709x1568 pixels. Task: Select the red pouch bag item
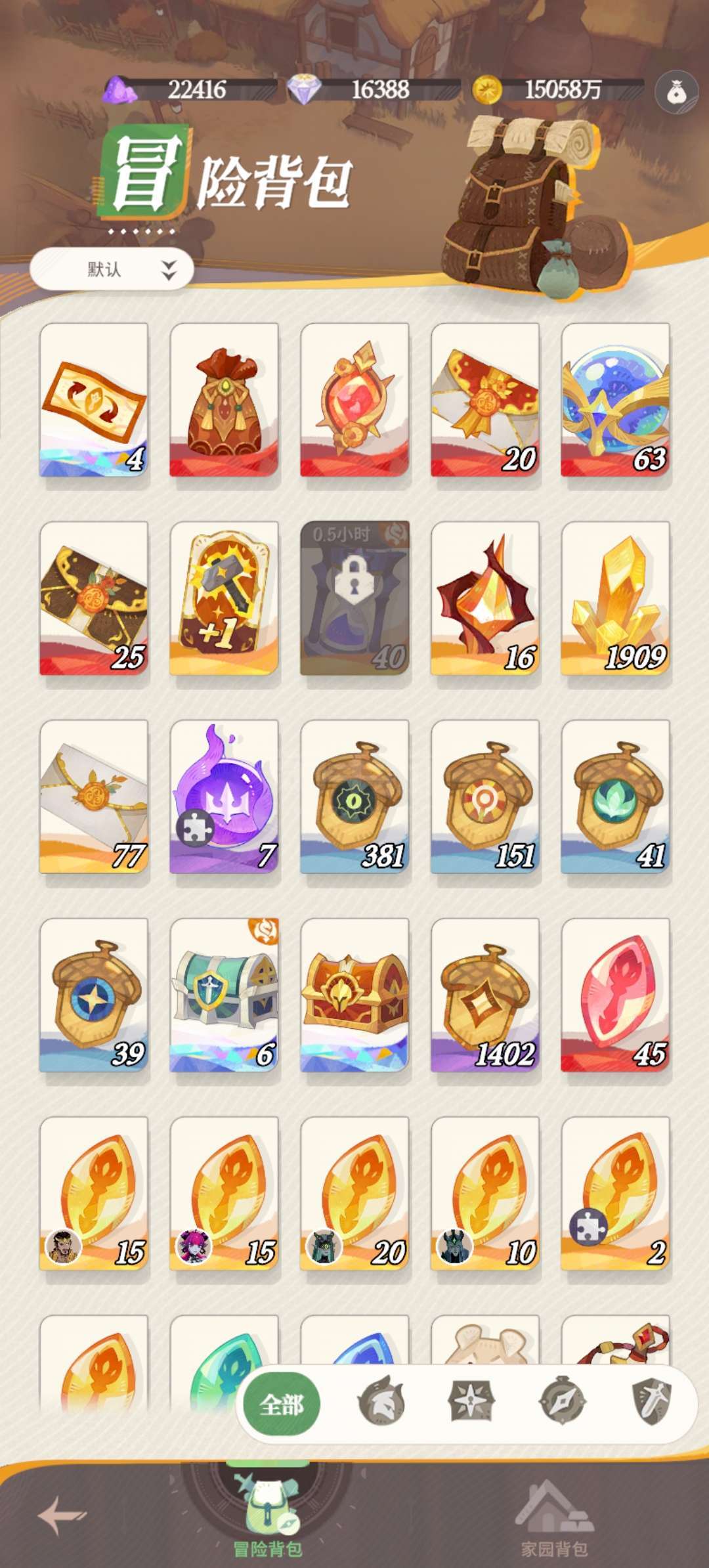pyautogui.click(x=224, y=400)
